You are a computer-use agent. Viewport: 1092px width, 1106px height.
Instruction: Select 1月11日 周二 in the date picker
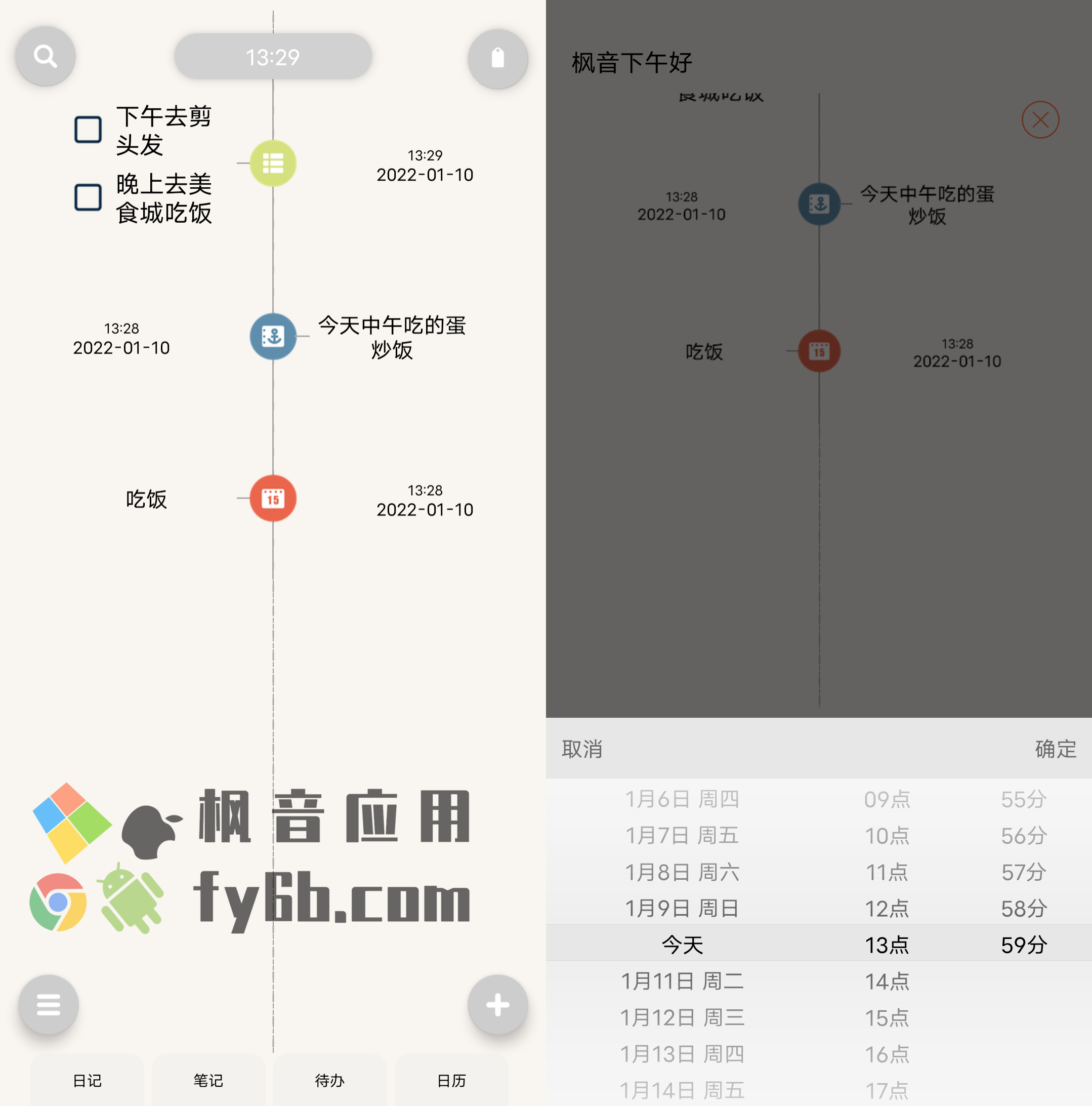coord(682,981)
